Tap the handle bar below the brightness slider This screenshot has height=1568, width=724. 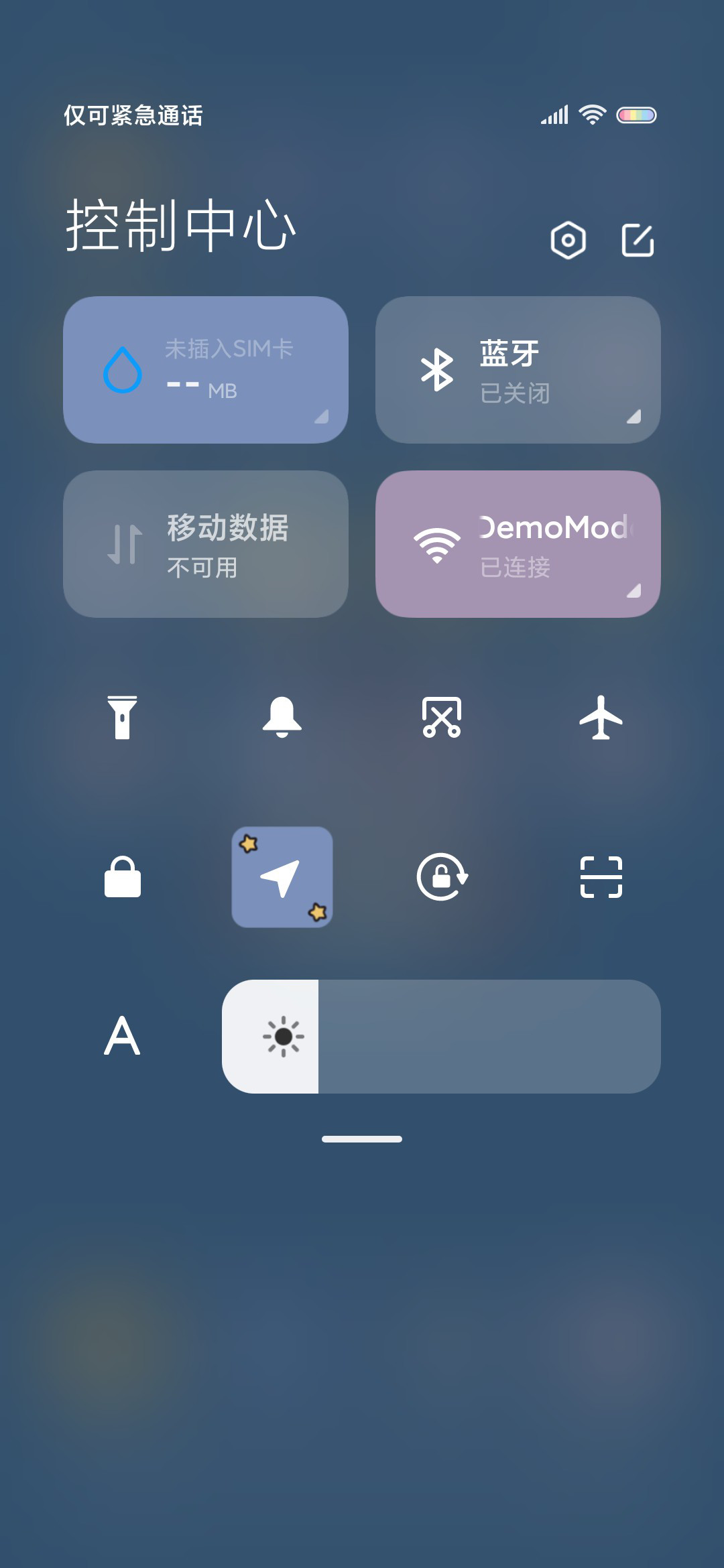(362, 1139)
